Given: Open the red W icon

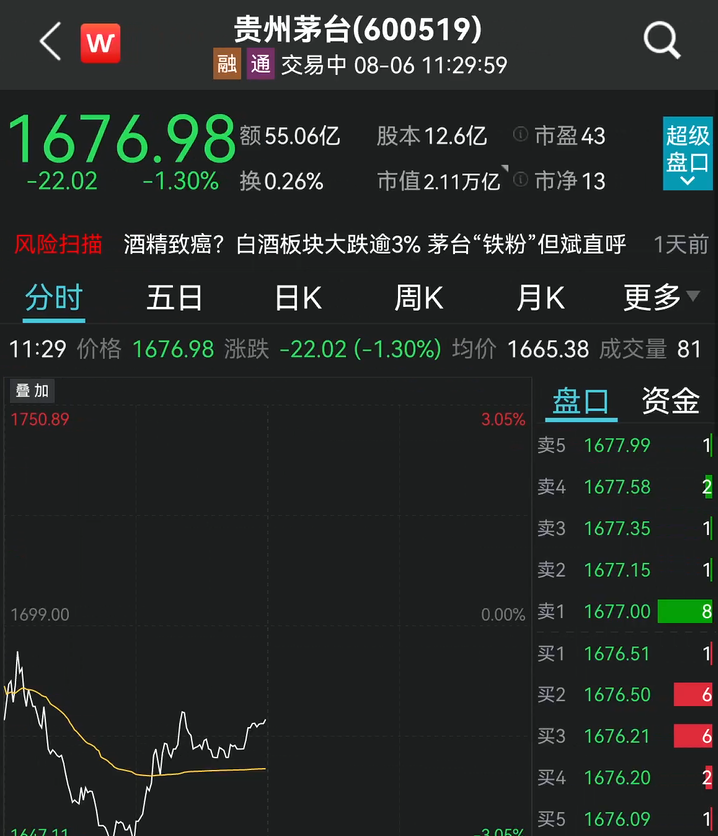Looking at the screenshot, I should (x=100, y=42).
